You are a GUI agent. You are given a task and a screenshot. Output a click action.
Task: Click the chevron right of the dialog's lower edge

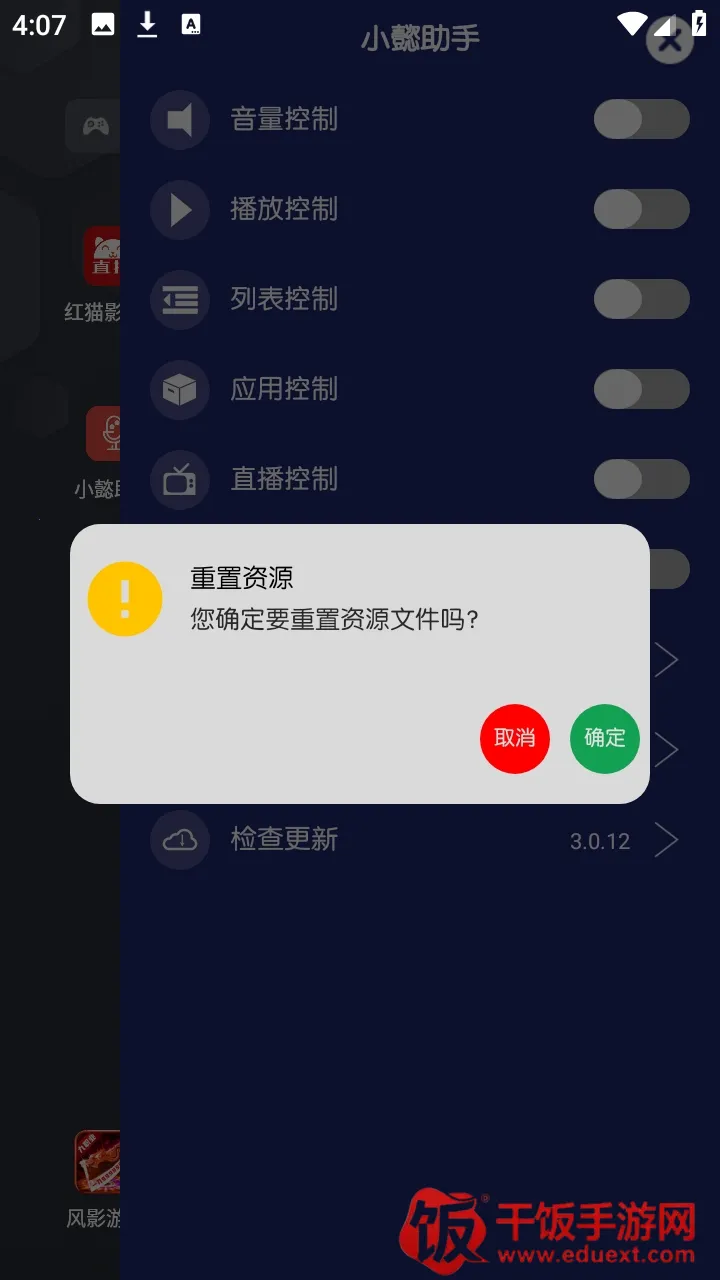point(667,750)
